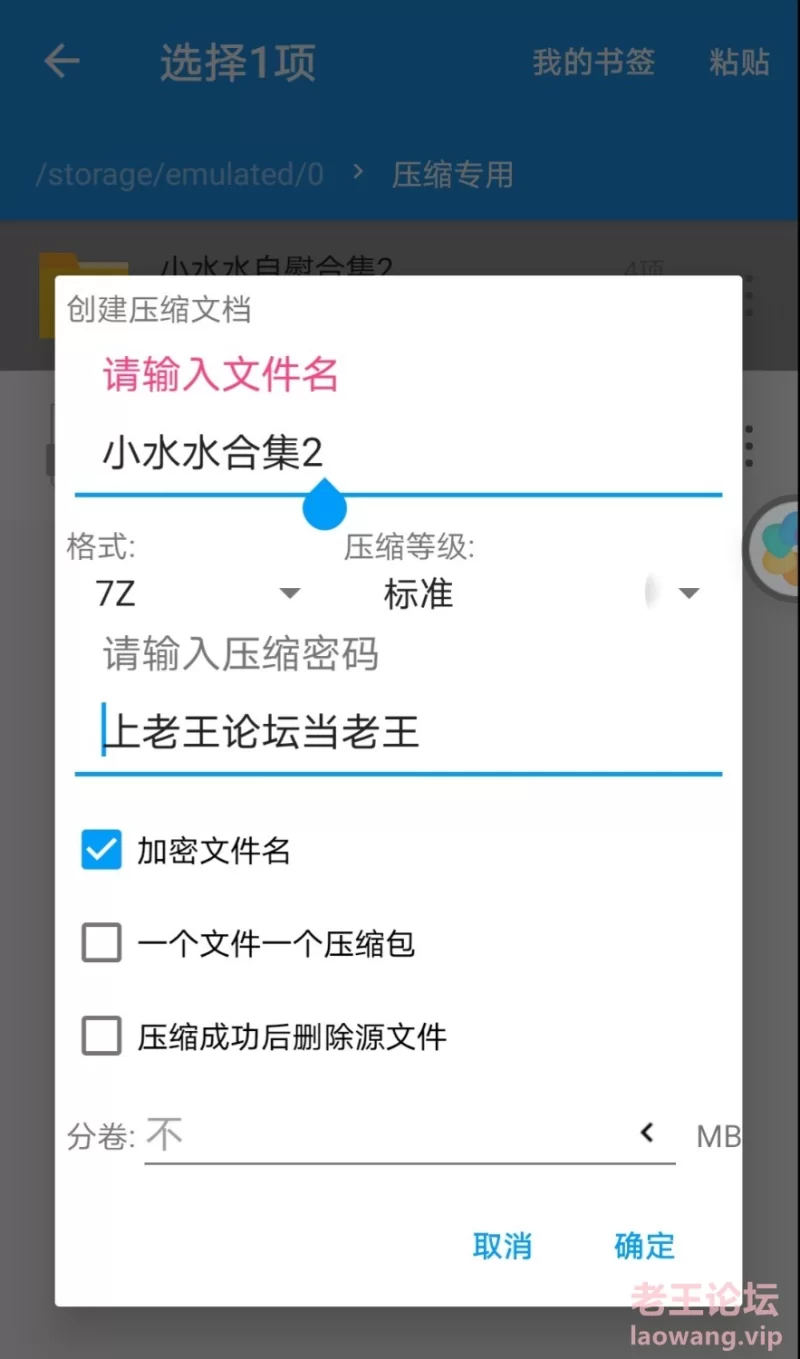The width and height of the screenshot is (800, 1359).
Task: Check 压缩成功后删除源文件 option
Action: (102, 1037)
